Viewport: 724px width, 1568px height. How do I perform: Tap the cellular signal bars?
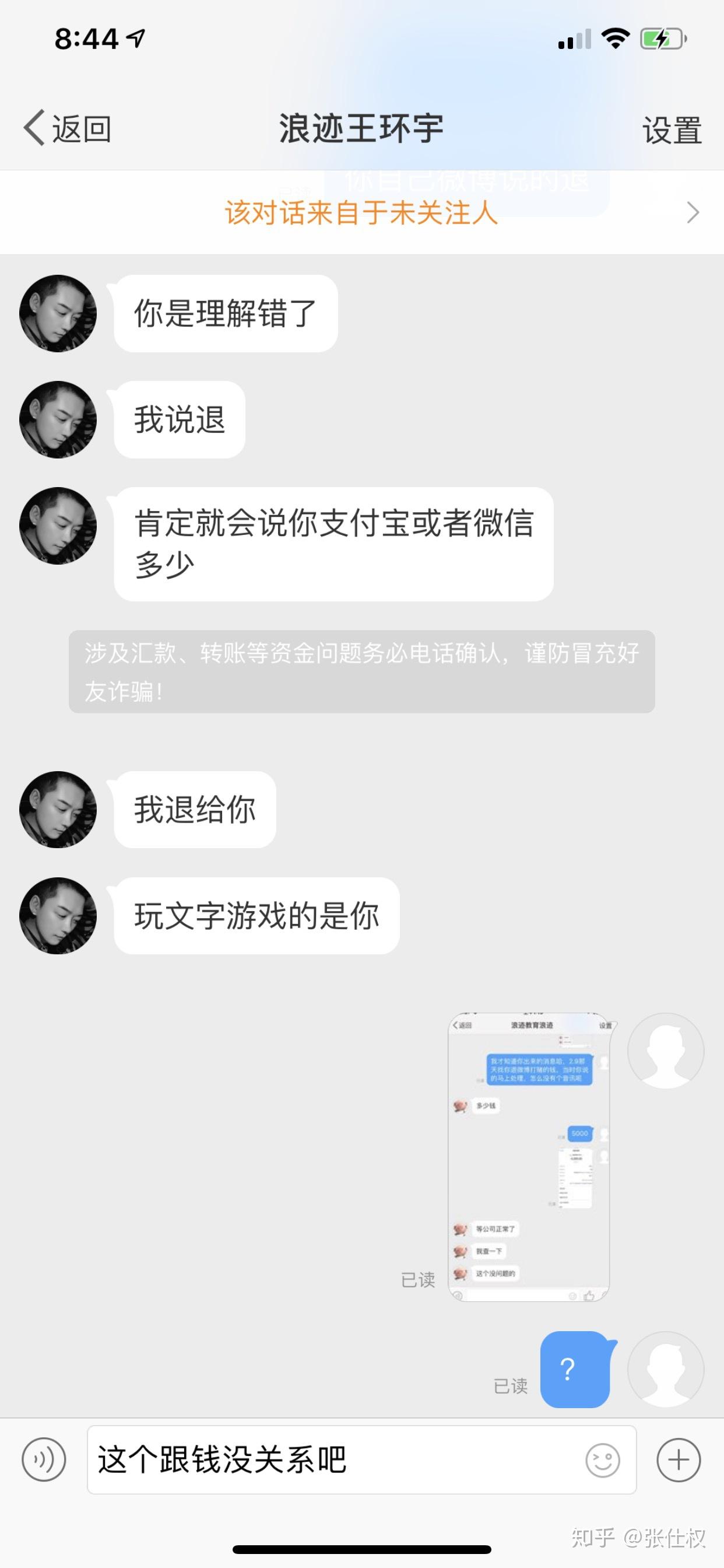coord(574,40)
